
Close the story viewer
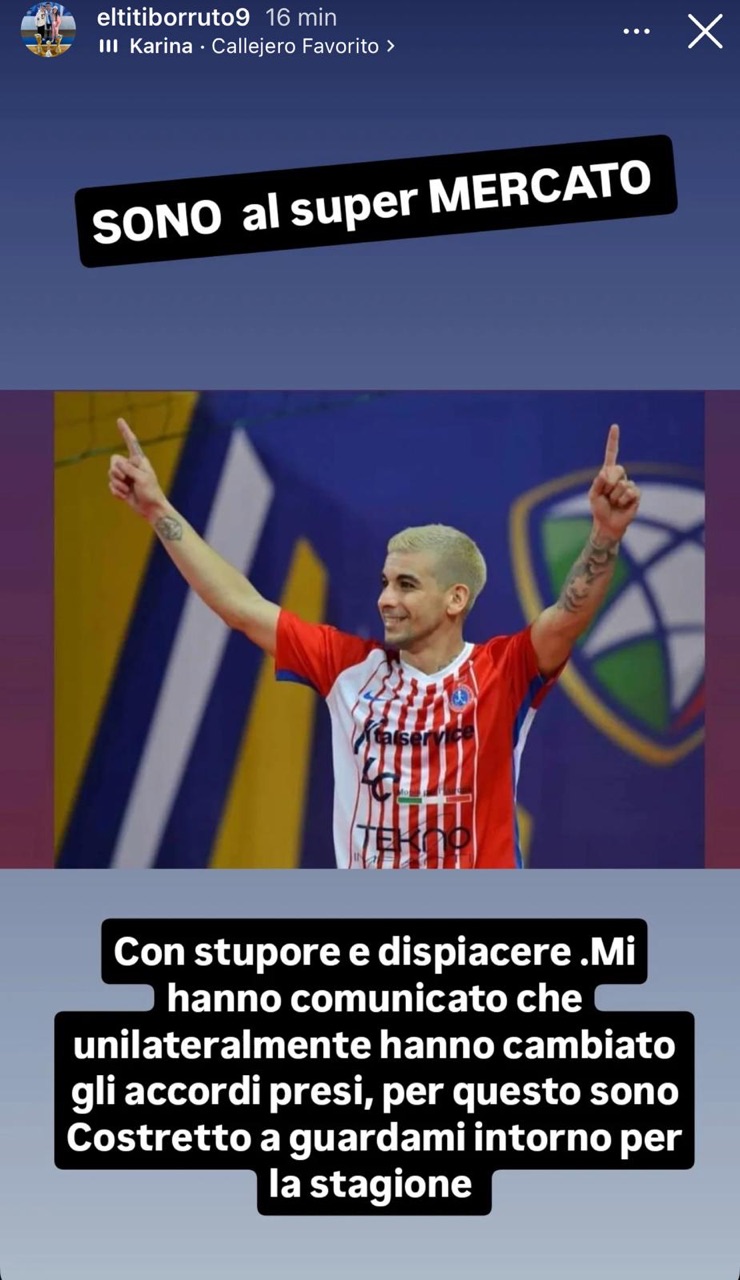point(705,31)
